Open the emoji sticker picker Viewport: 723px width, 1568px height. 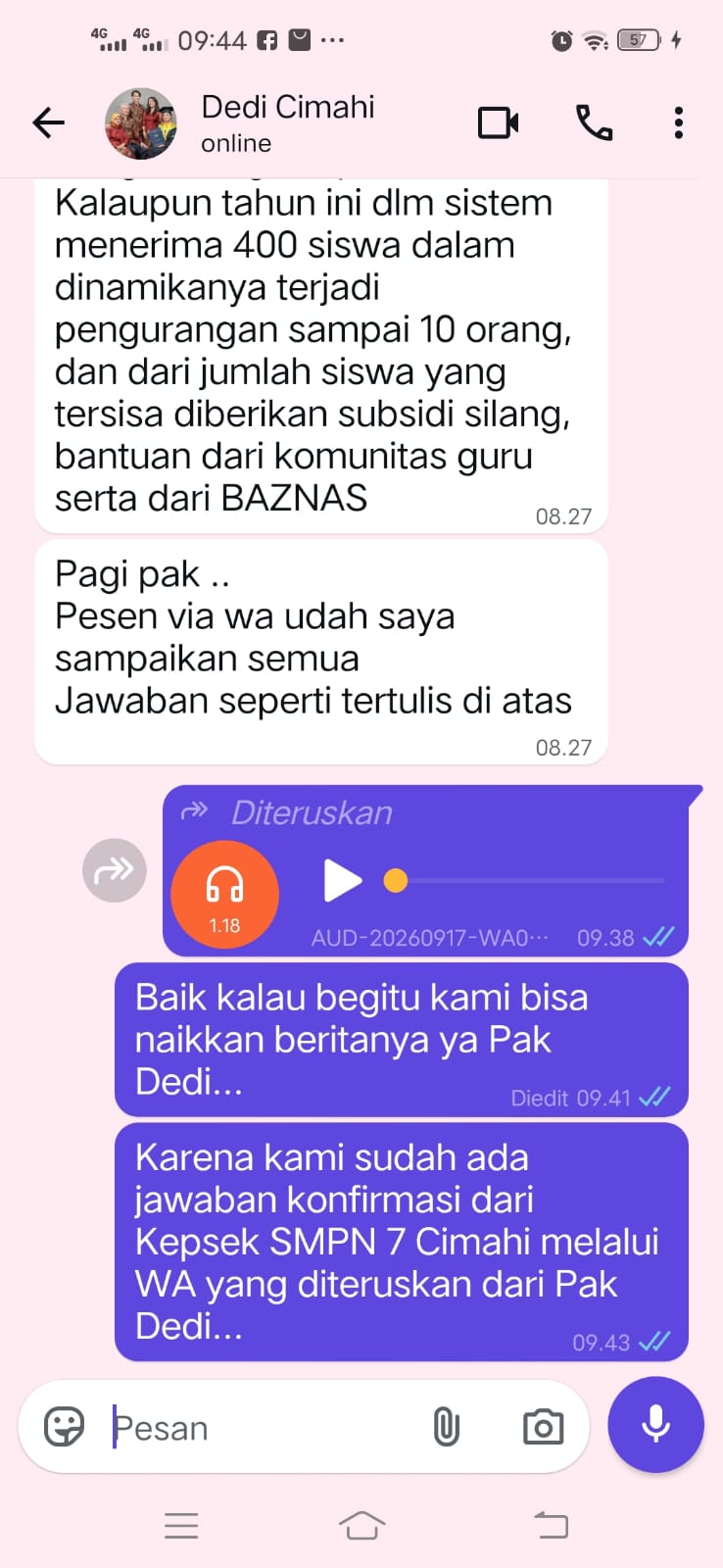(x=65, y=1427)
